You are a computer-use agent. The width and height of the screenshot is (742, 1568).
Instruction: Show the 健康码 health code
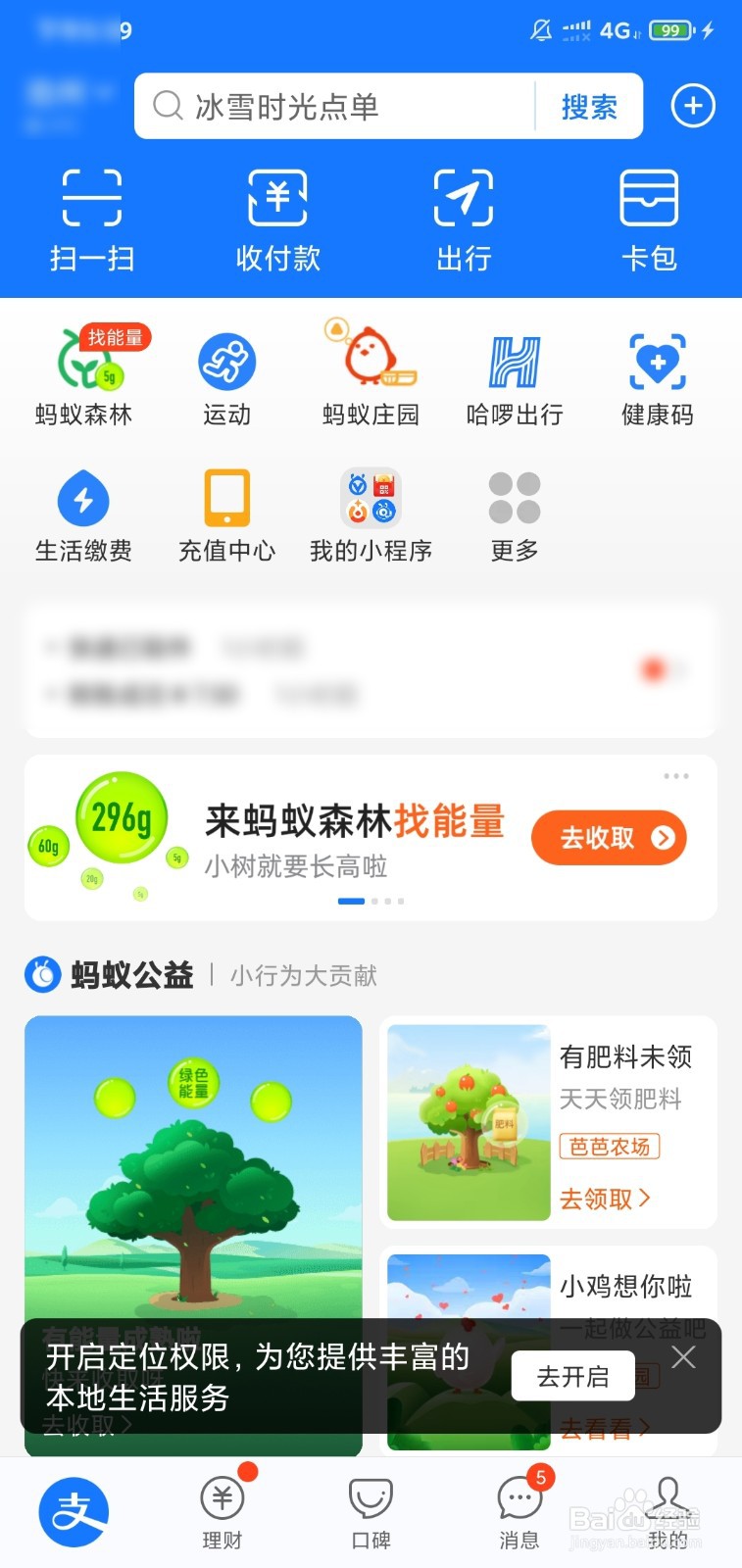tap(658, 377)
